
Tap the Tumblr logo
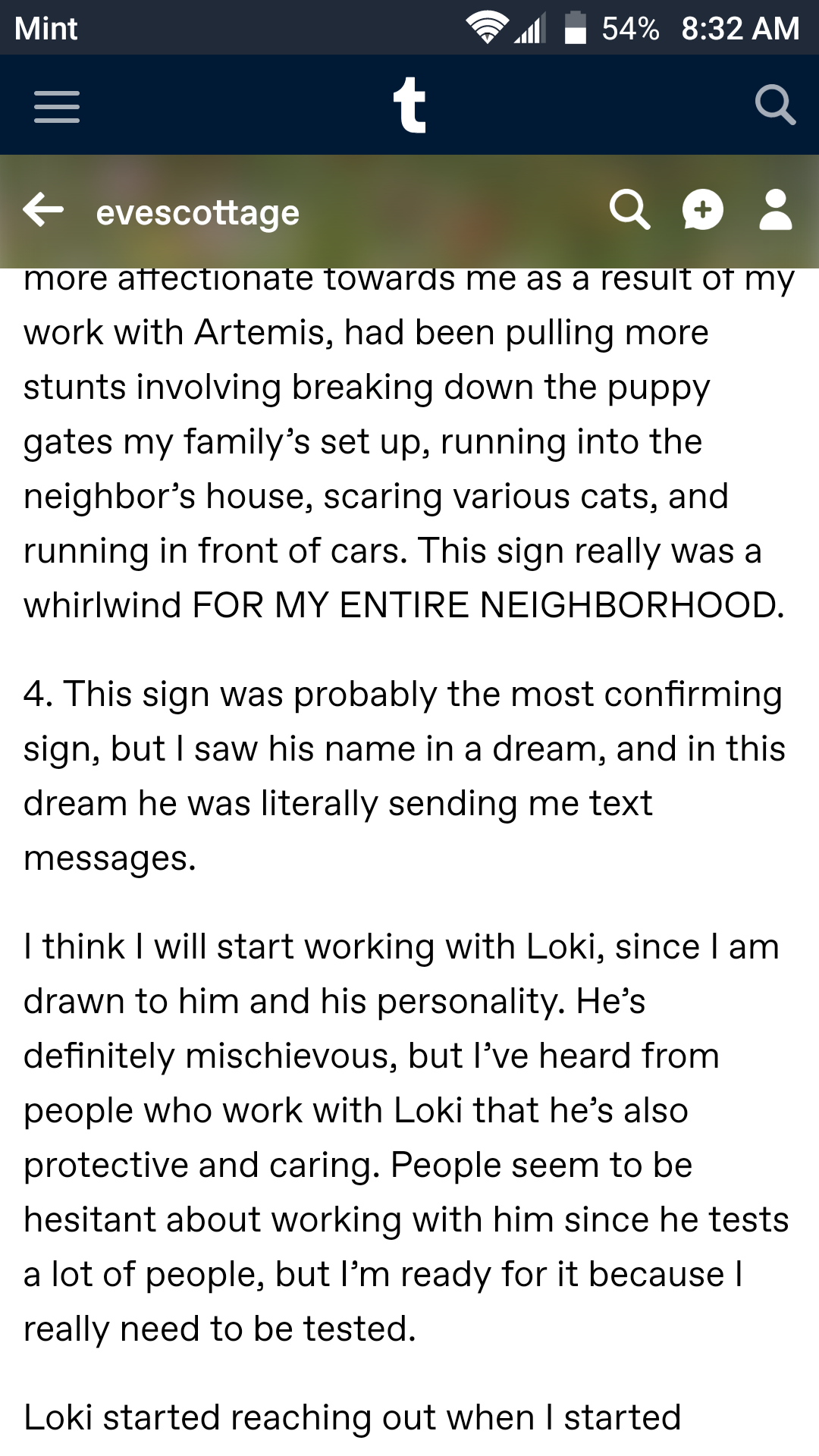click(x=409, y=105)
